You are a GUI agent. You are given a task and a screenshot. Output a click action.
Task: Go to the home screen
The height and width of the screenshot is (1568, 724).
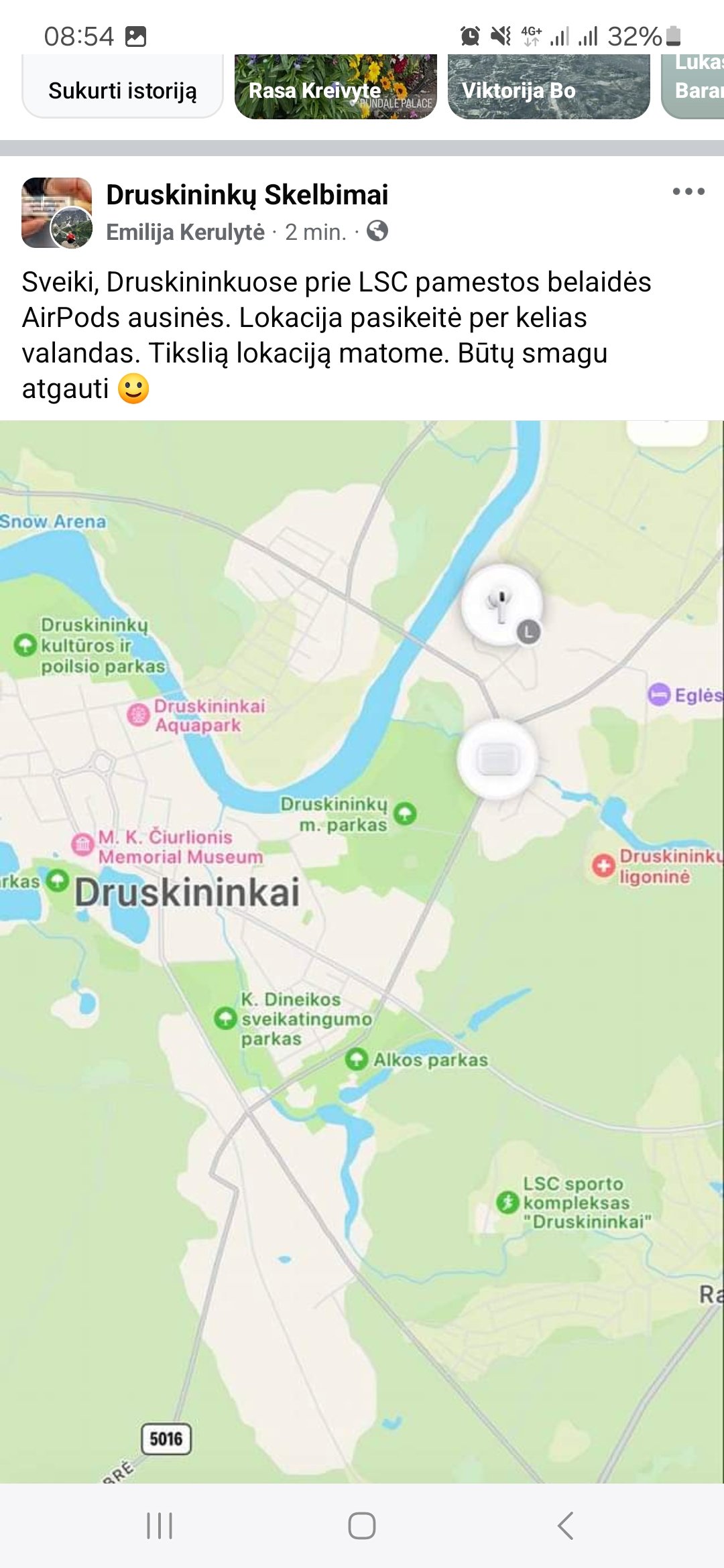(x=361, y=1526)
